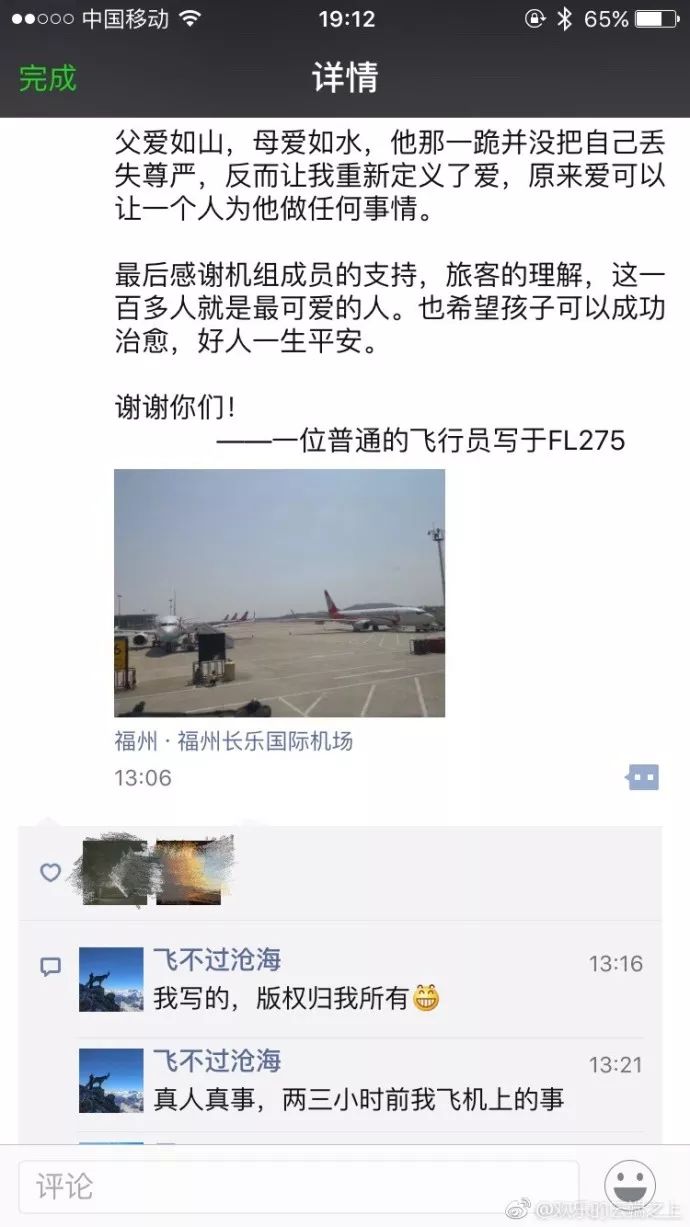690x1227 pixels.
Task: Open location 福州·福州长乐国际机场
Action: click(233, 741)
